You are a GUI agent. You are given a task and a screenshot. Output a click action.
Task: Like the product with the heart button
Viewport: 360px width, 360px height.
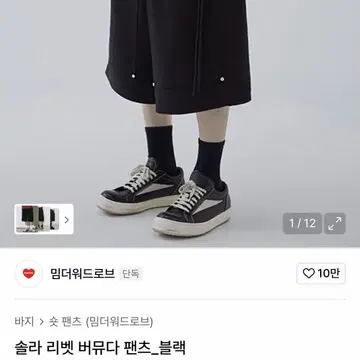tap(321, 274)
